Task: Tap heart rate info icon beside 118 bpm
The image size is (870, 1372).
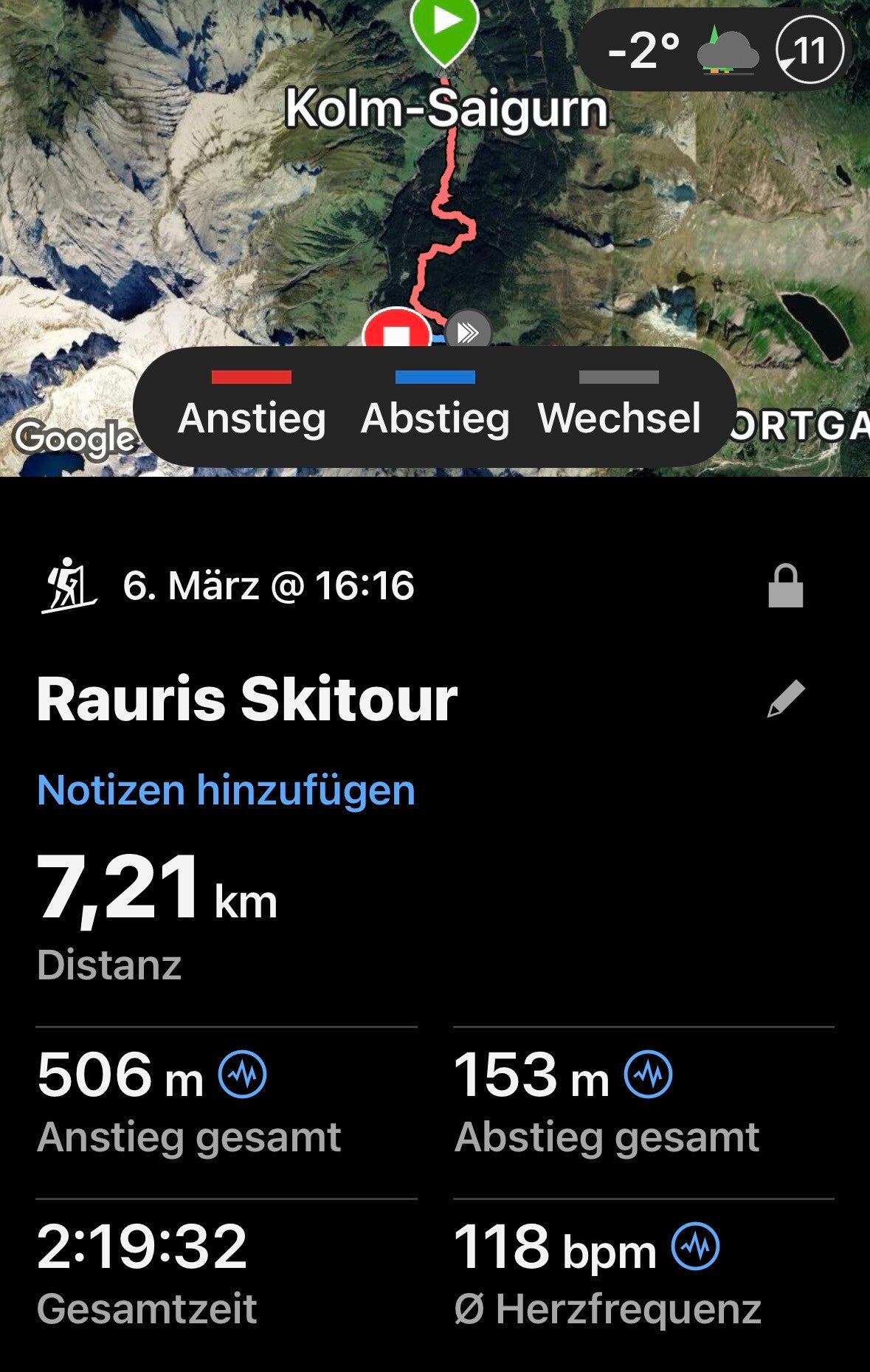Action: point(695,1246)
